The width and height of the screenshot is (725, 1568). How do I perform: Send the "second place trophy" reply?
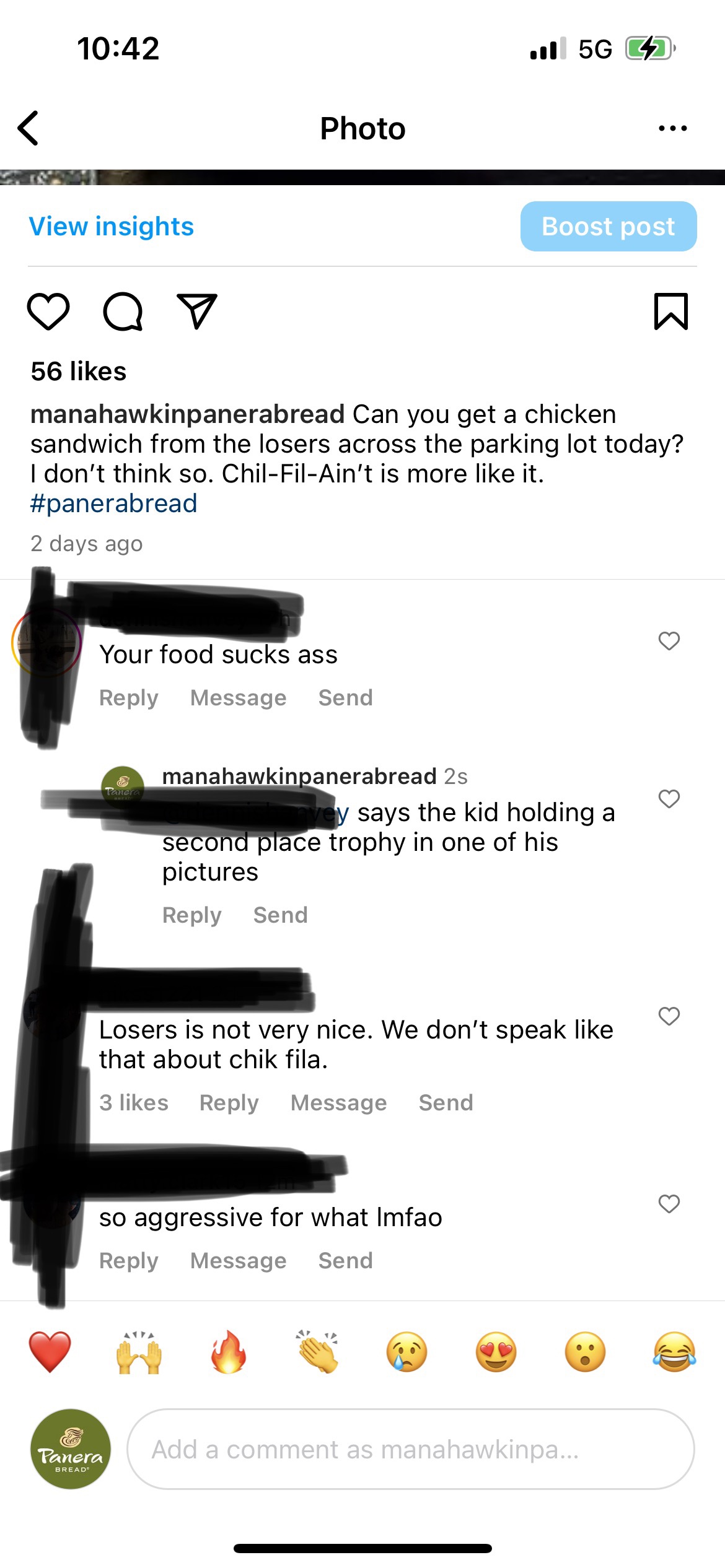[x=280, y=915]
